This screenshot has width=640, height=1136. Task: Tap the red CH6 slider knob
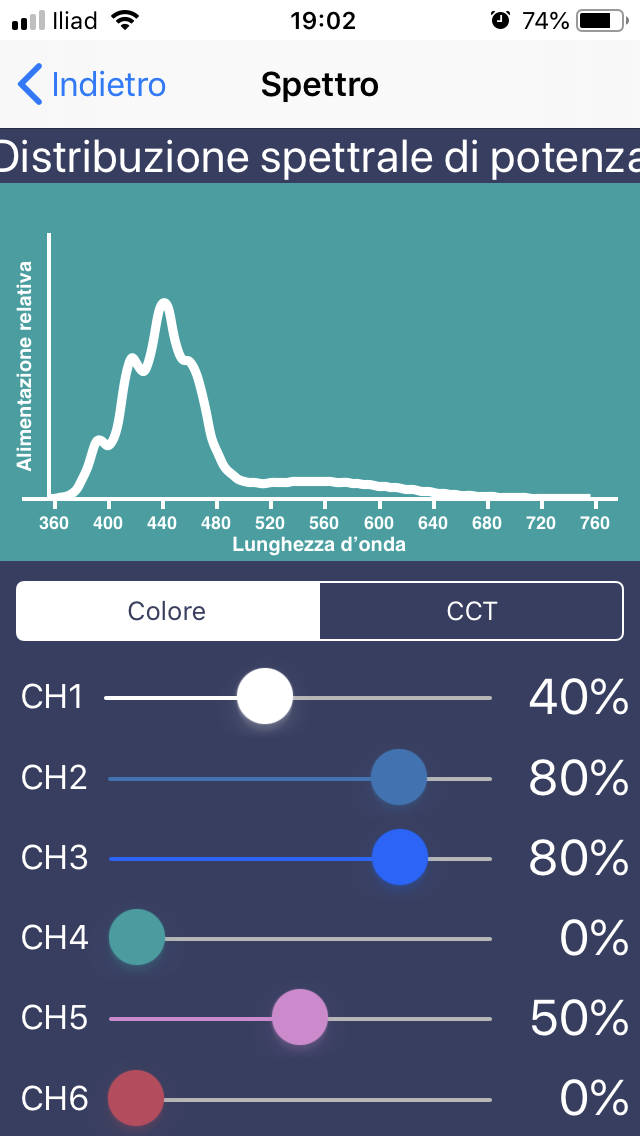136,1098
